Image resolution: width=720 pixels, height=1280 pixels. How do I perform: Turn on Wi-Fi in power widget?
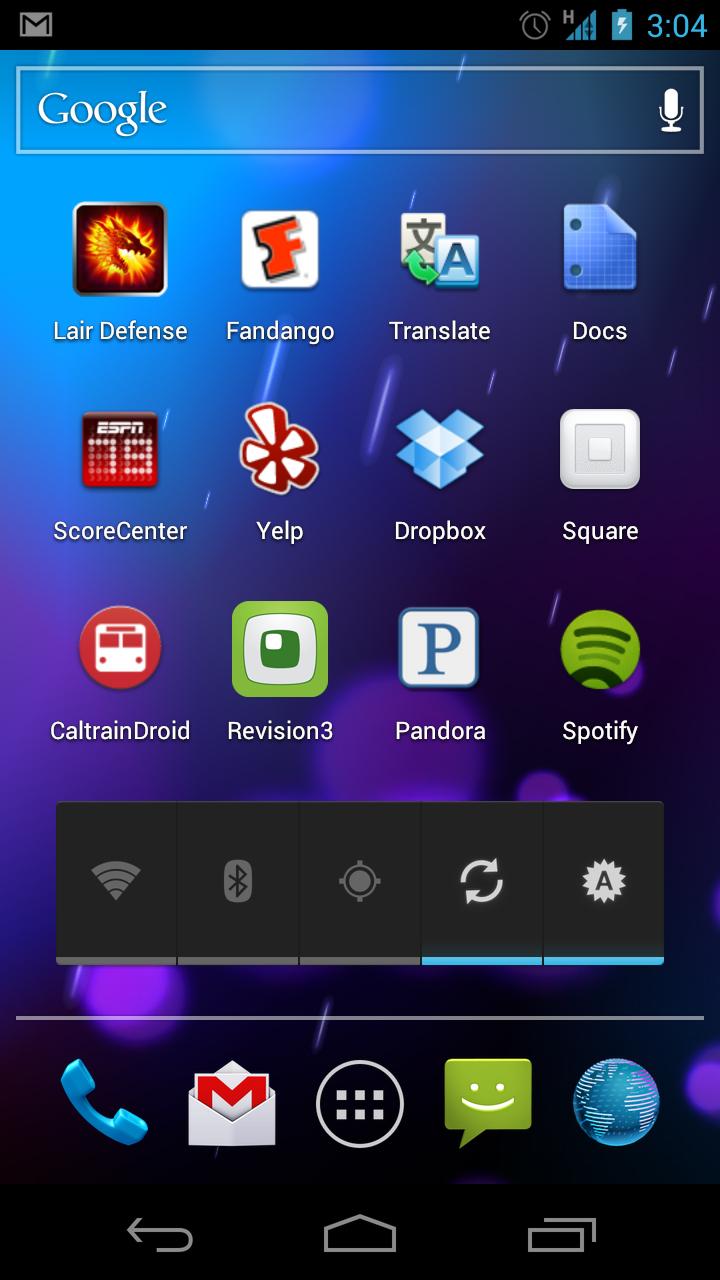[x=116, y=882]
